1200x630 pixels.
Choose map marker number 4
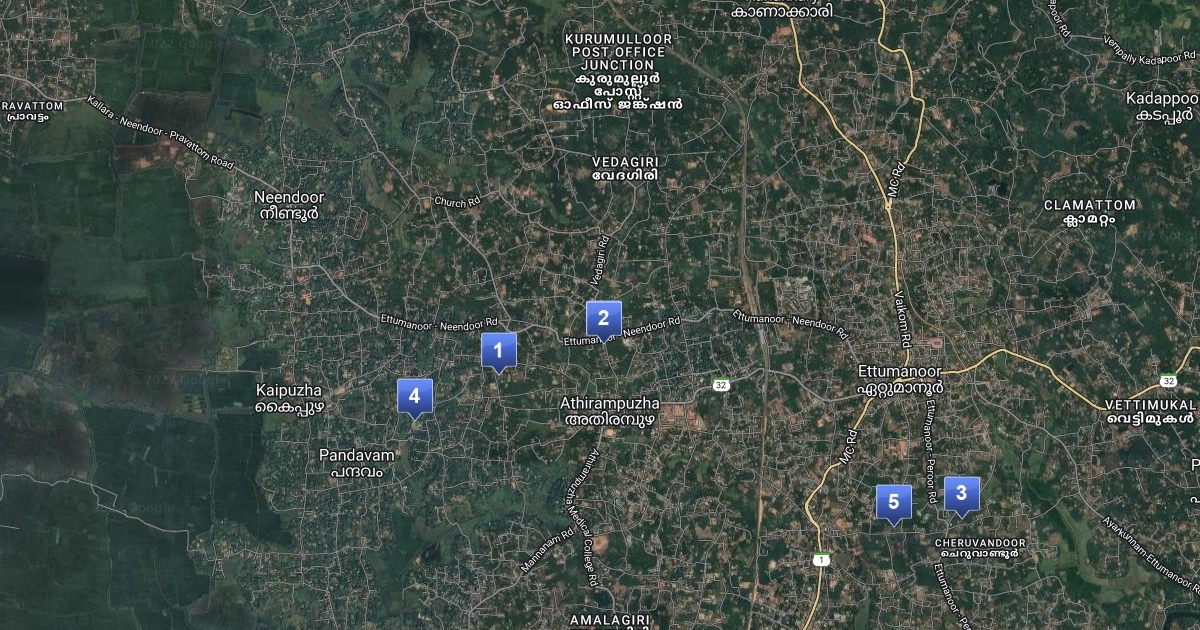click(x=414, y=398)
